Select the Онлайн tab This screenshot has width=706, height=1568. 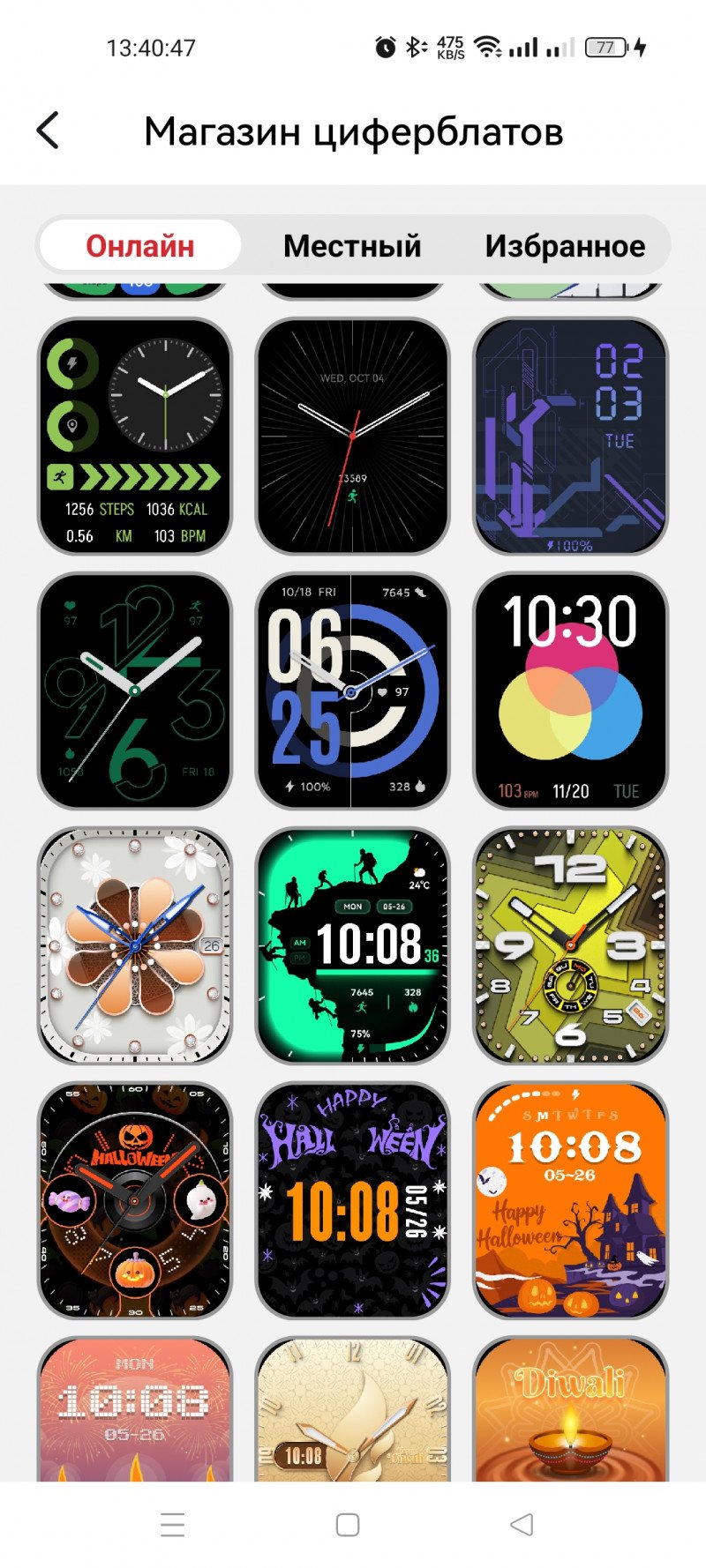point(140,245)
